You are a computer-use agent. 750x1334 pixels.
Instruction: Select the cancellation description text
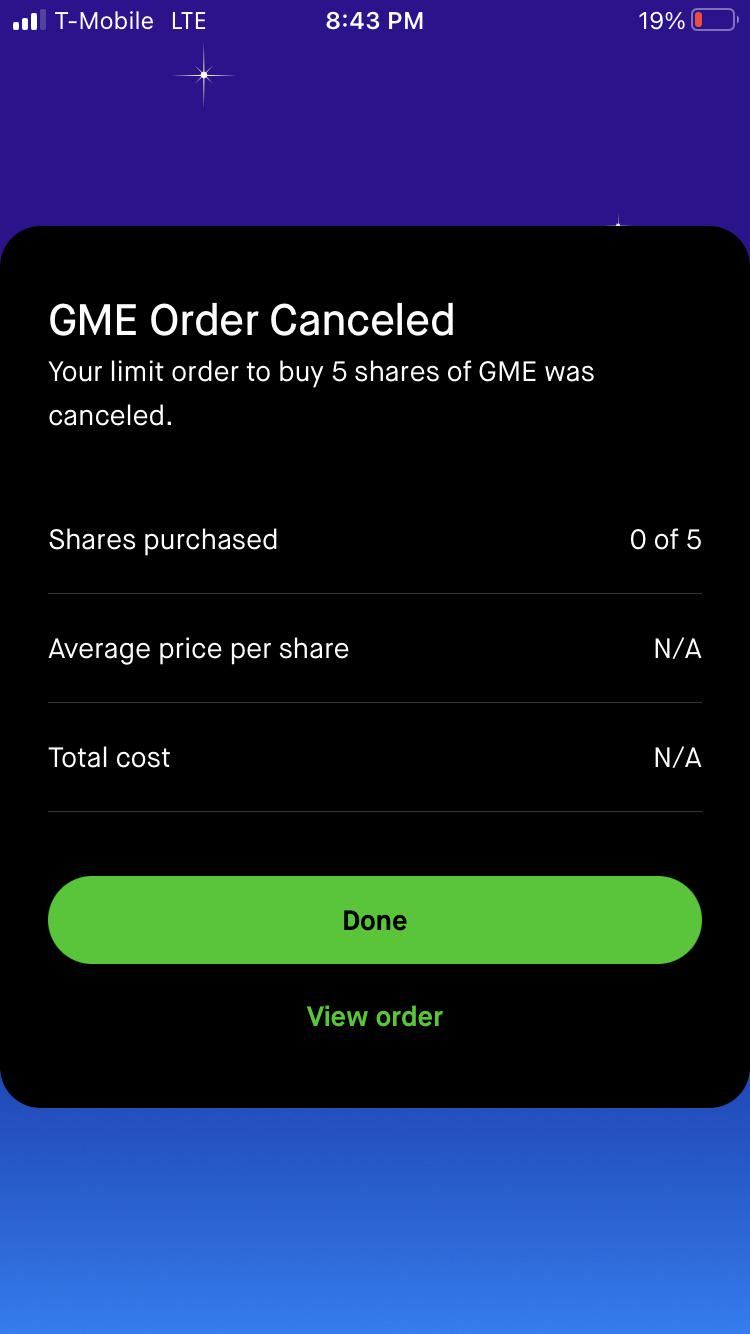321,392
